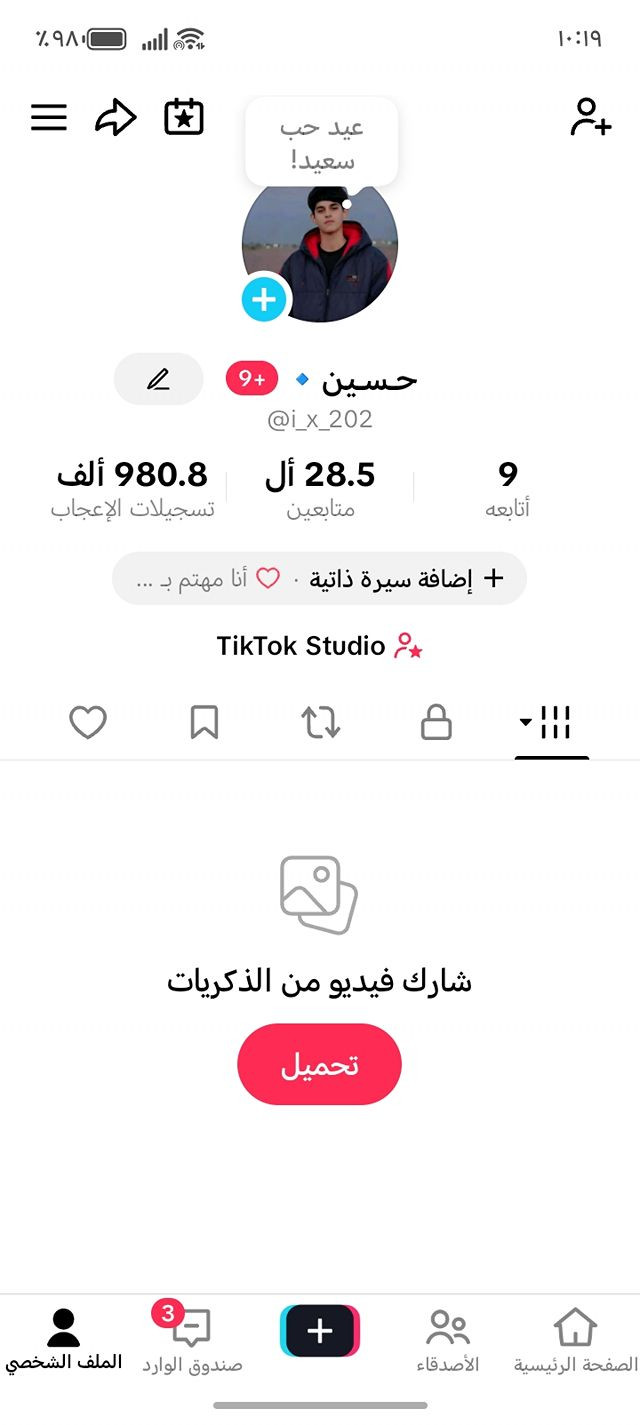Image resolution: width=640 pixels, height=1425 pixels.
Task: Share this profile
Action: (x=115, y=118)
